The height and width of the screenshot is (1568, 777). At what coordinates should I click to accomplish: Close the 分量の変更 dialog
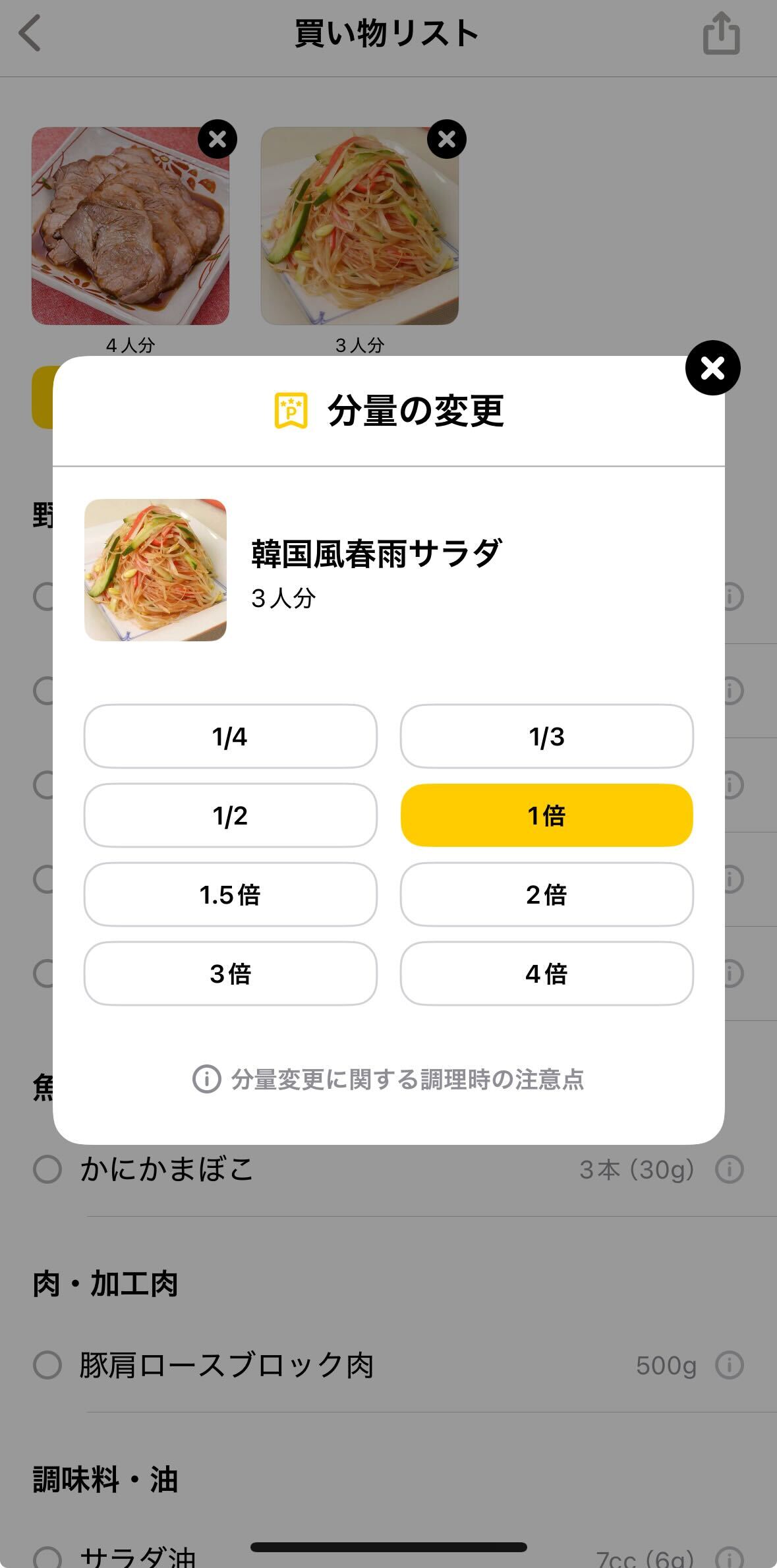(x=712, y=368)
